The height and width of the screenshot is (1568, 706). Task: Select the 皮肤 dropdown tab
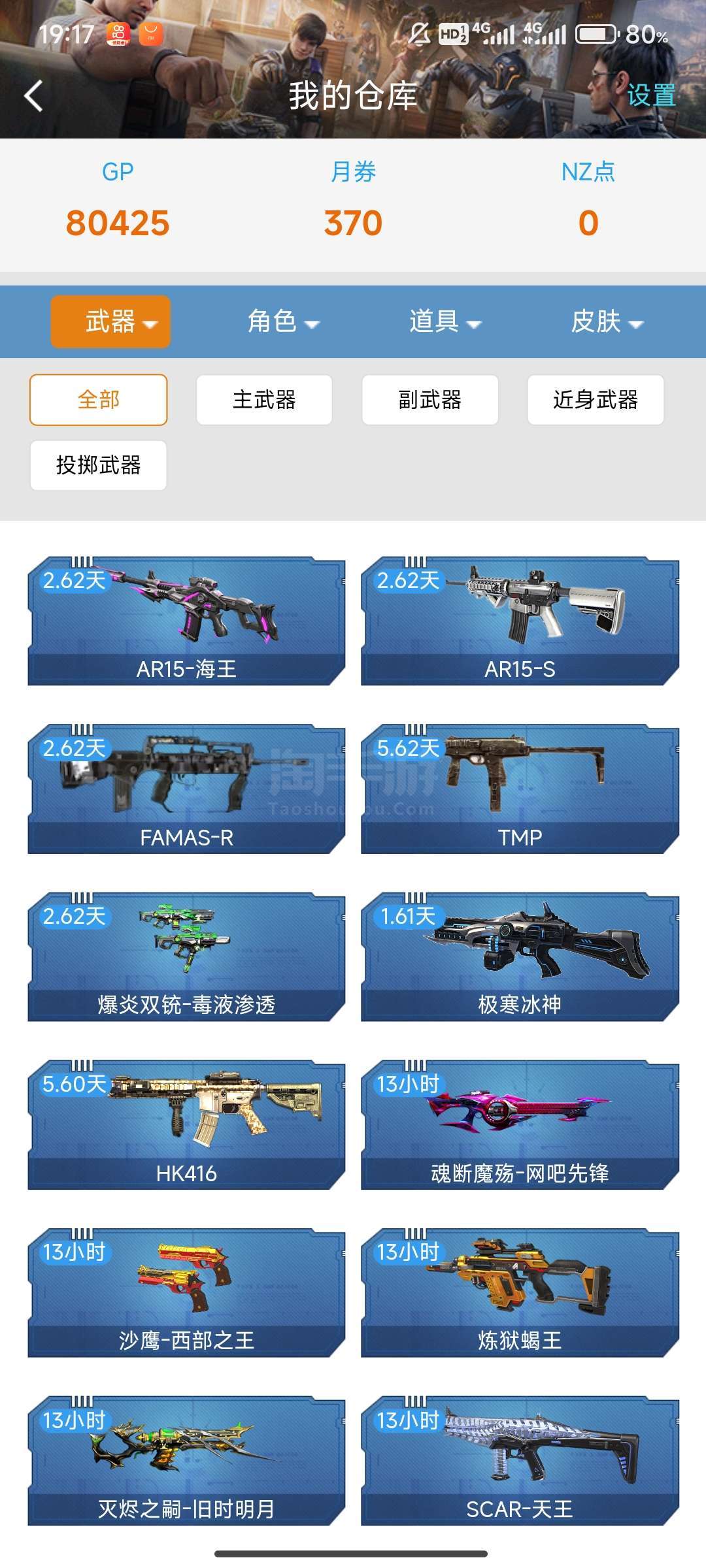tap(606, 321)
